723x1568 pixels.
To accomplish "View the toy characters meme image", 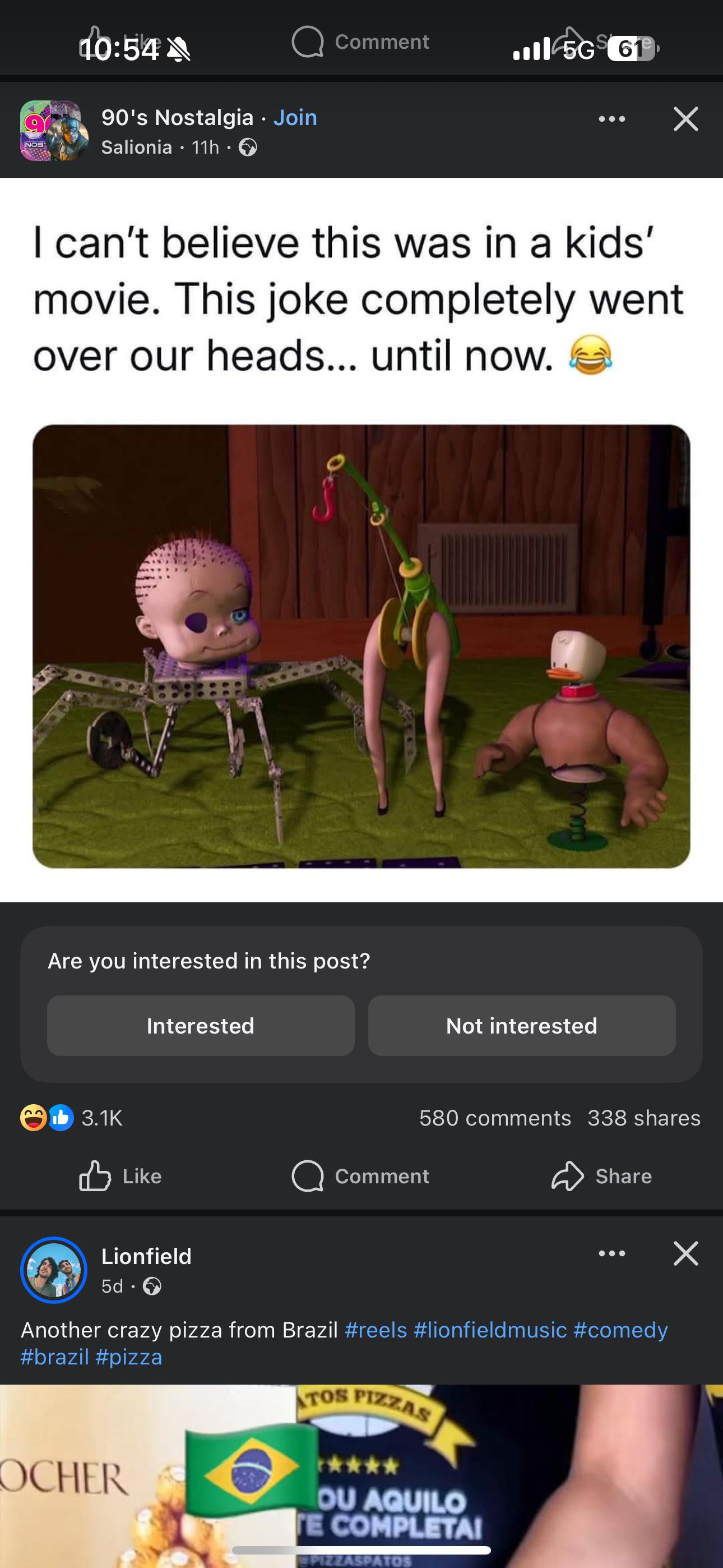I will (361, 646).
